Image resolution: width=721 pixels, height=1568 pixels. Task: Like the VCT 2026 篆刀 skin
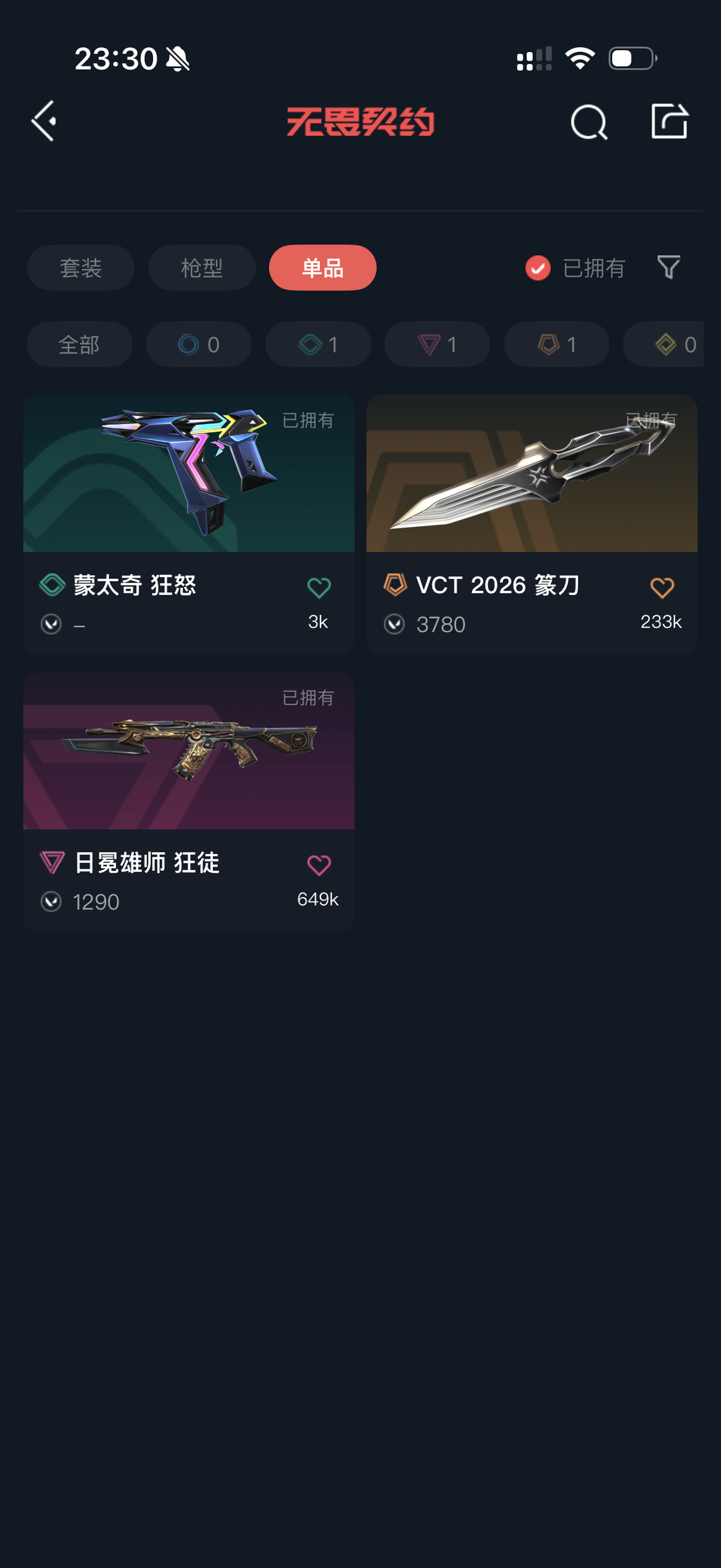(662, 588)
